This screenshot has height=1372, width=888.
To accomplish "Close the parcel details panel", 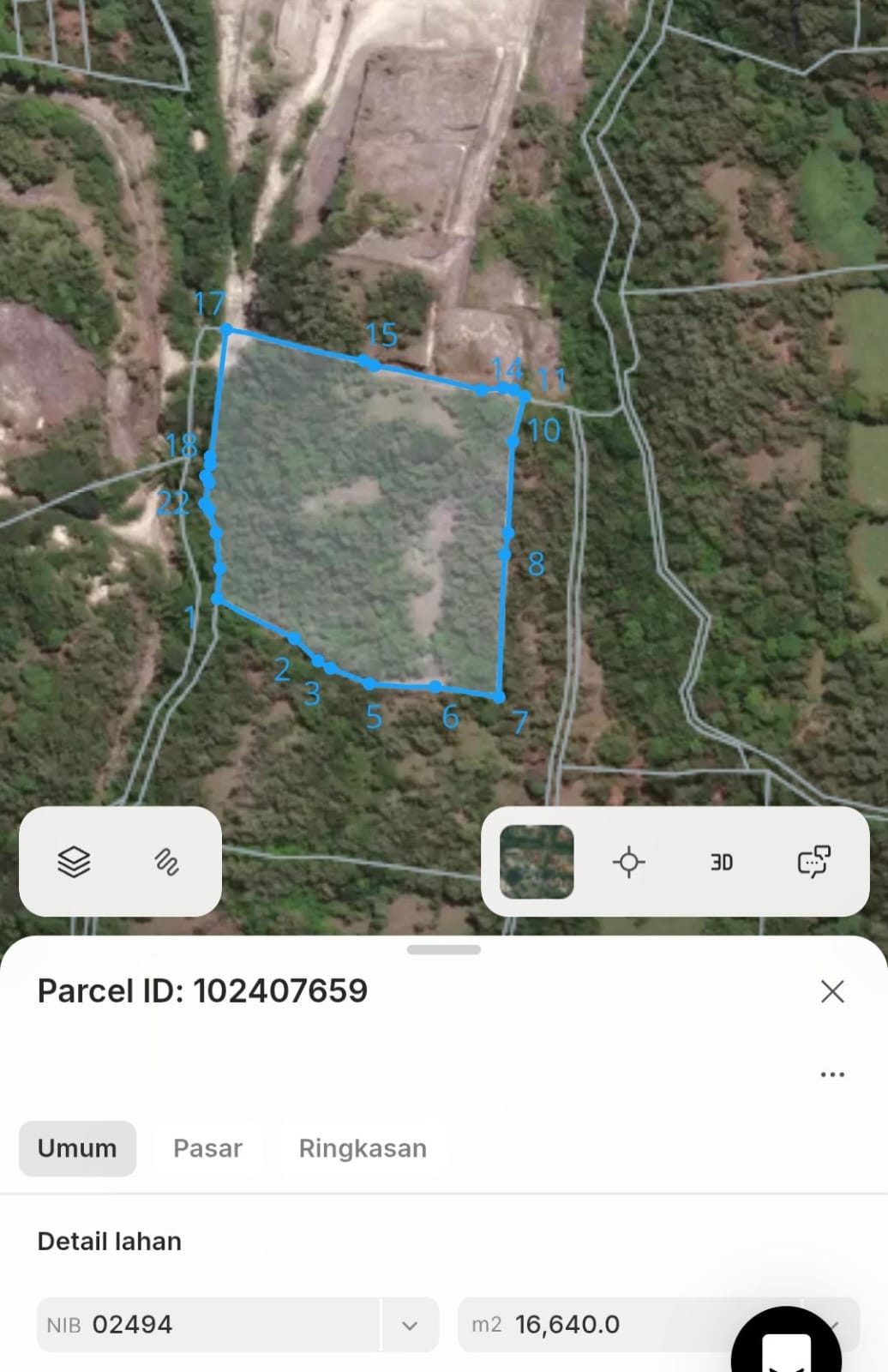I will point(832,991).
